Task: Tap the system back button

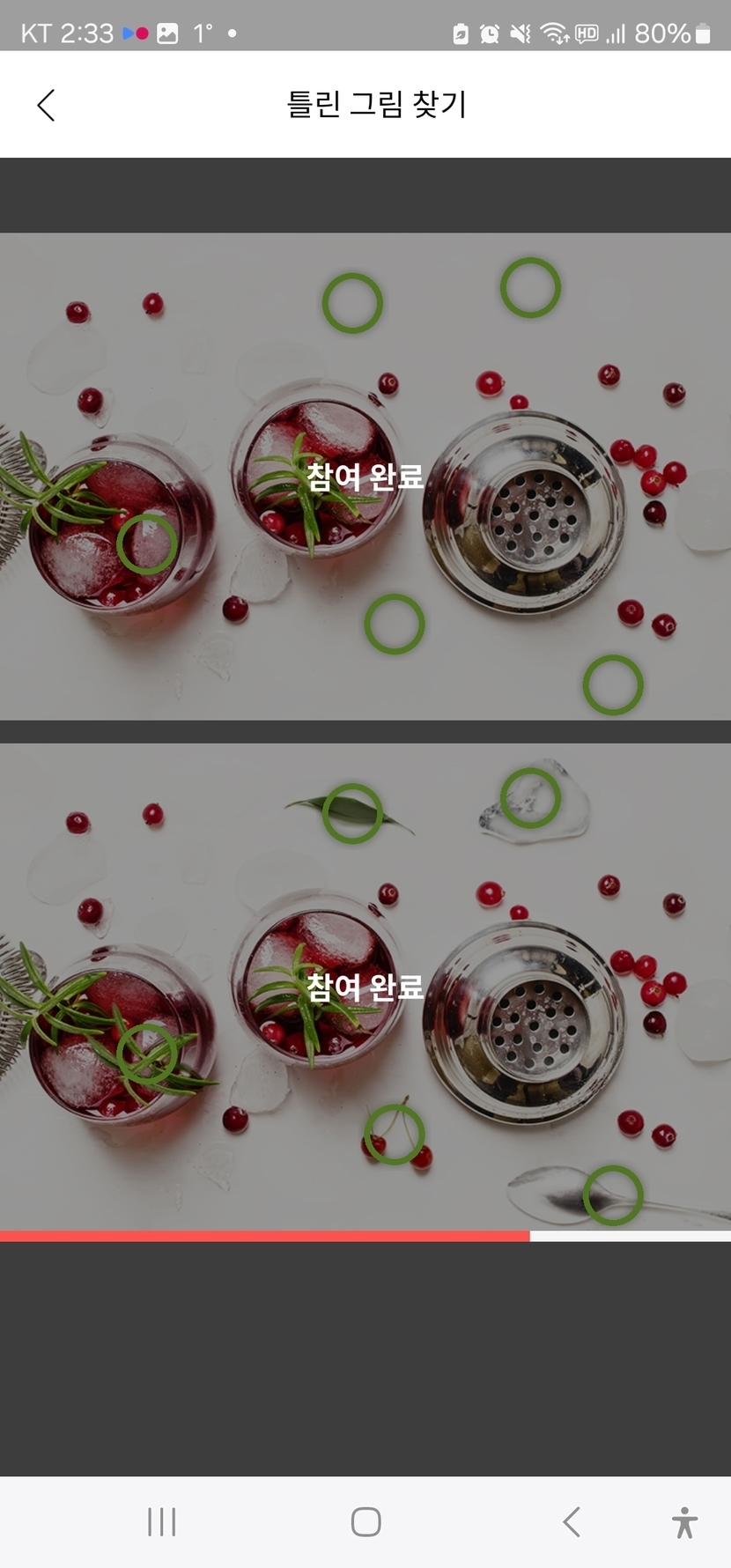Action: pos(572,1521)
